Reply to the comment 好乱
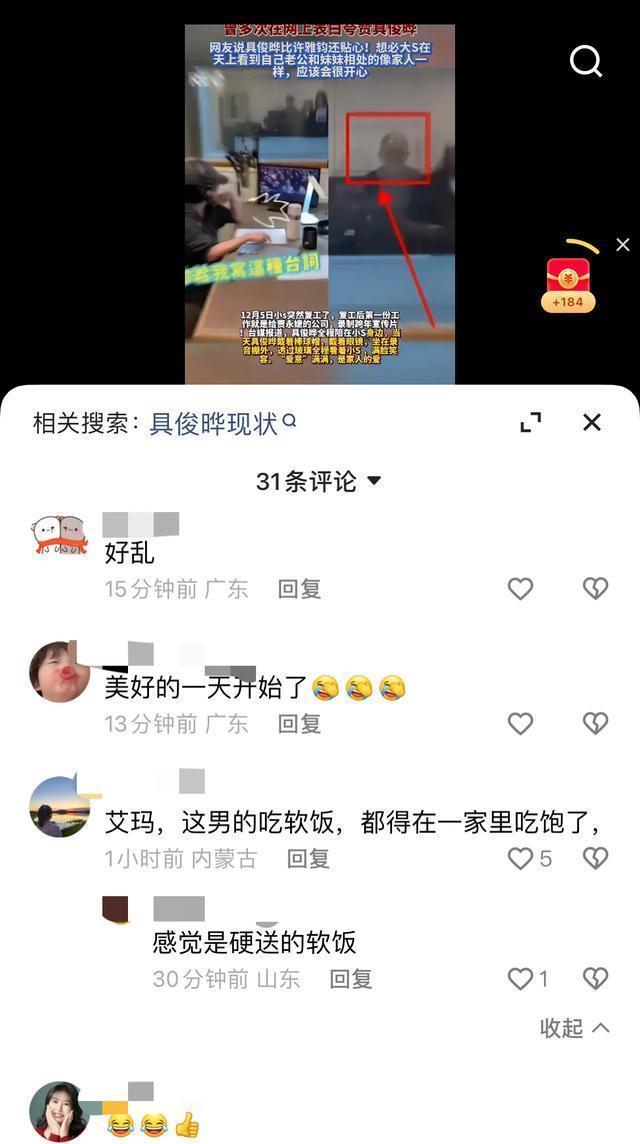 click(x=299, y=589)
